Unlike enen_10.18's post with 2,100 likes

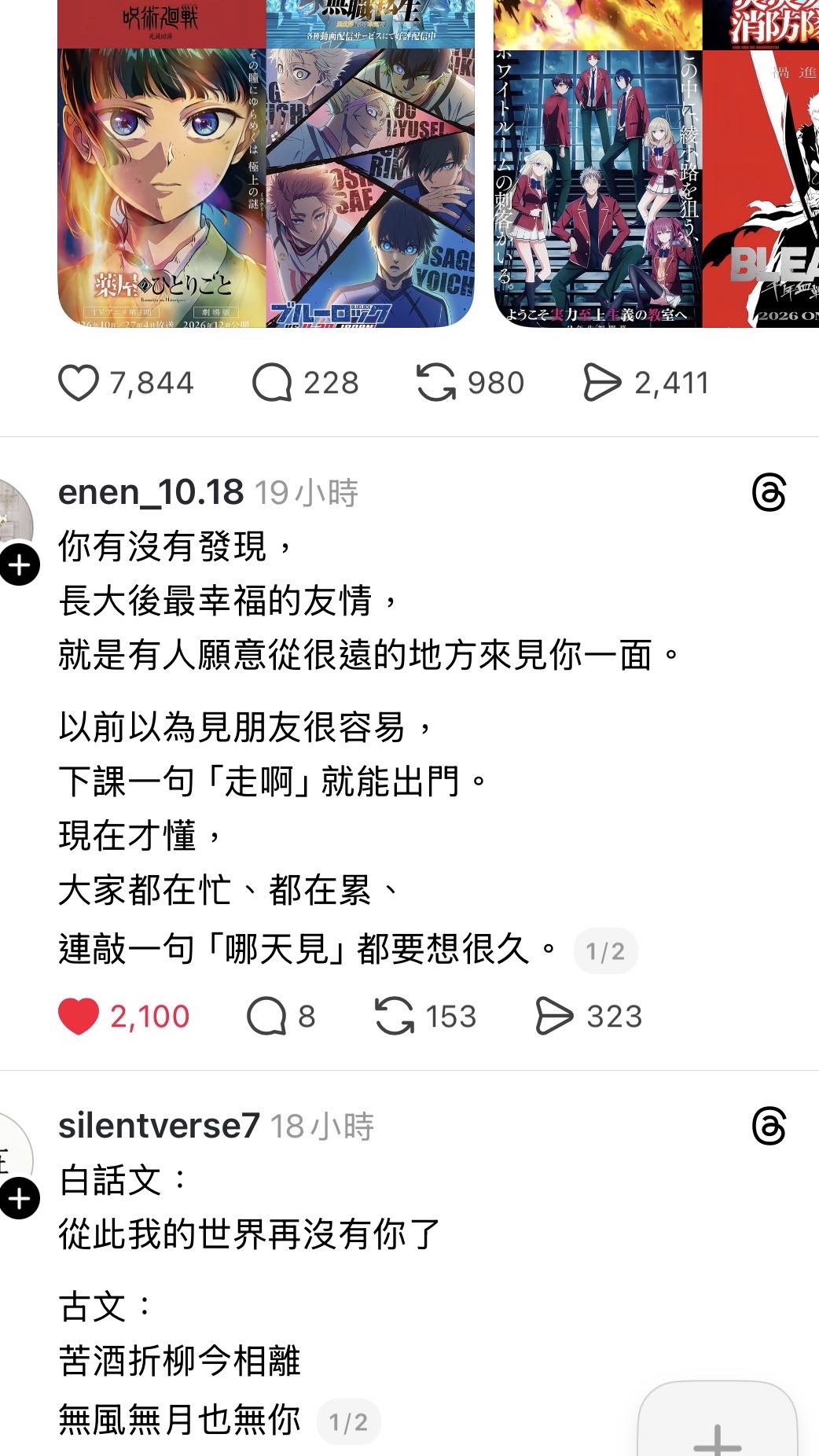tap(79, 1017)
